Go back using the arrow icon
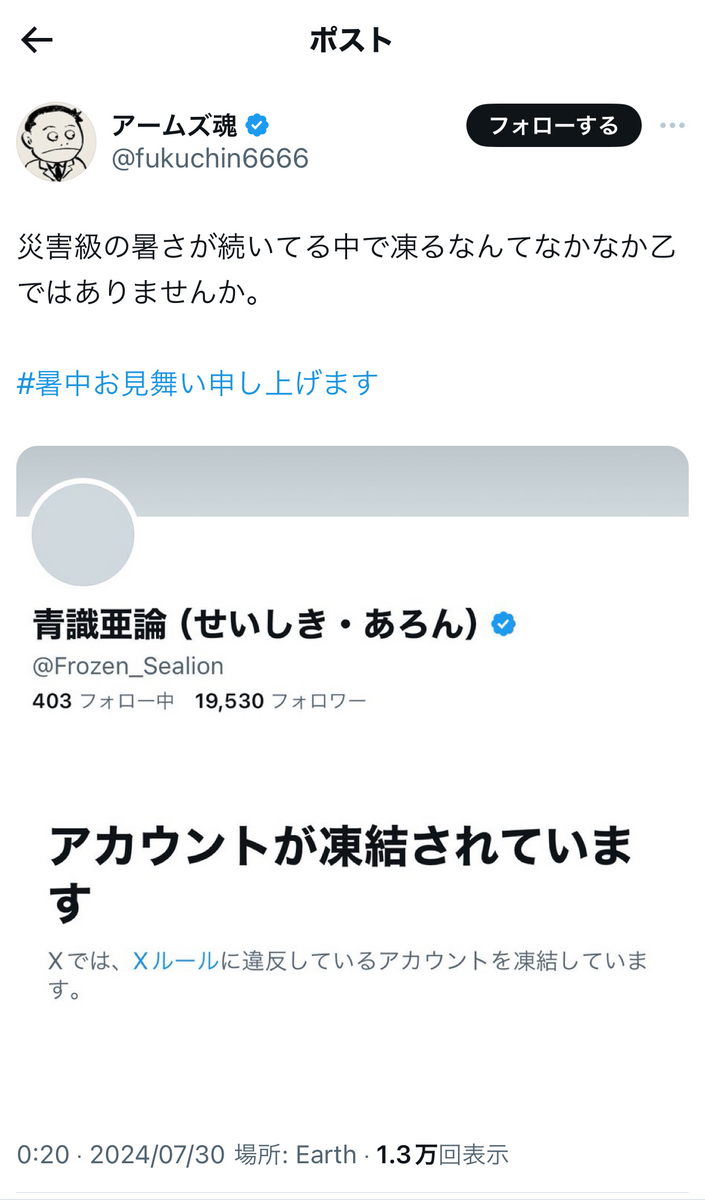 click(x=37, y=40)
